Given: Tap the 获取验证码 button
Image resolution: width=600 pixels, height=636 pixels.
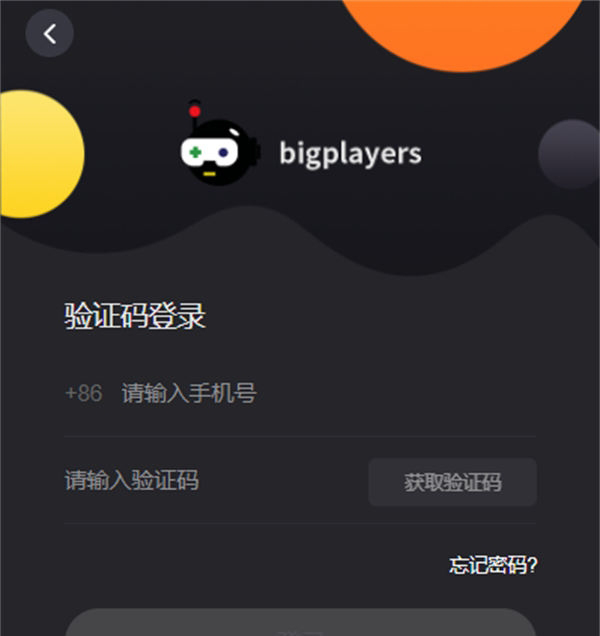Looking at the screenshot, I should (x=452, y=483).
